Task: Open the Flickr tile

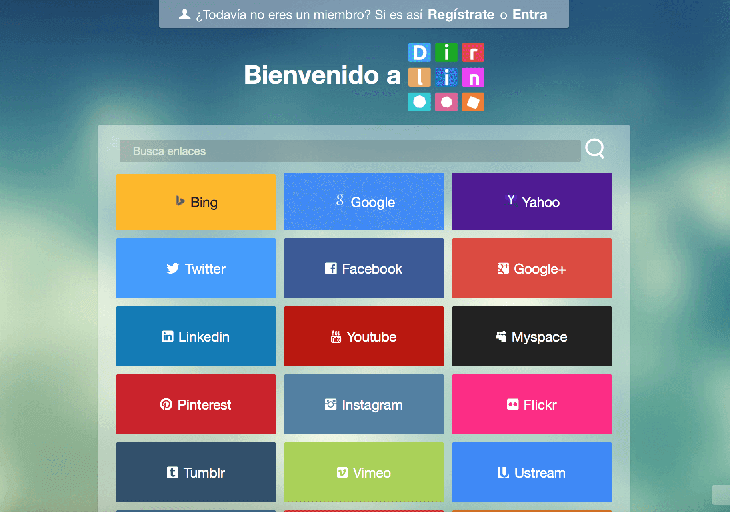Action: [x=532, y=404]
